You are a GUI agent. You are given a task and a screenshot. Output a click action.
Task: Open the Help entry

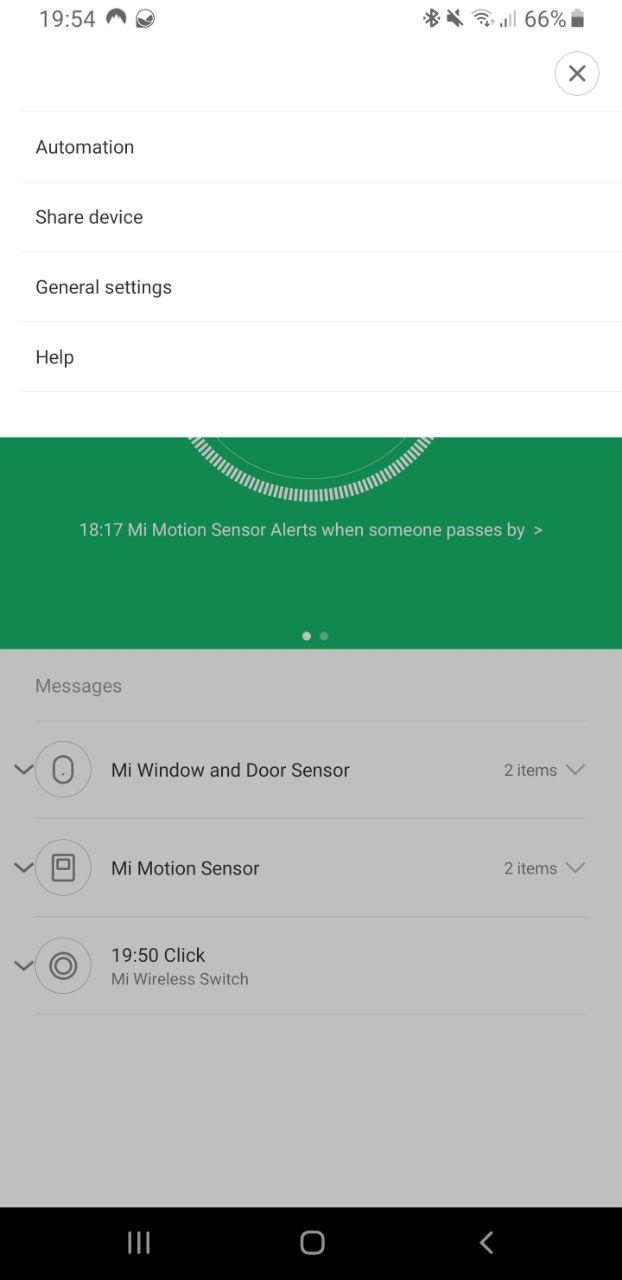tap(321, 357)
